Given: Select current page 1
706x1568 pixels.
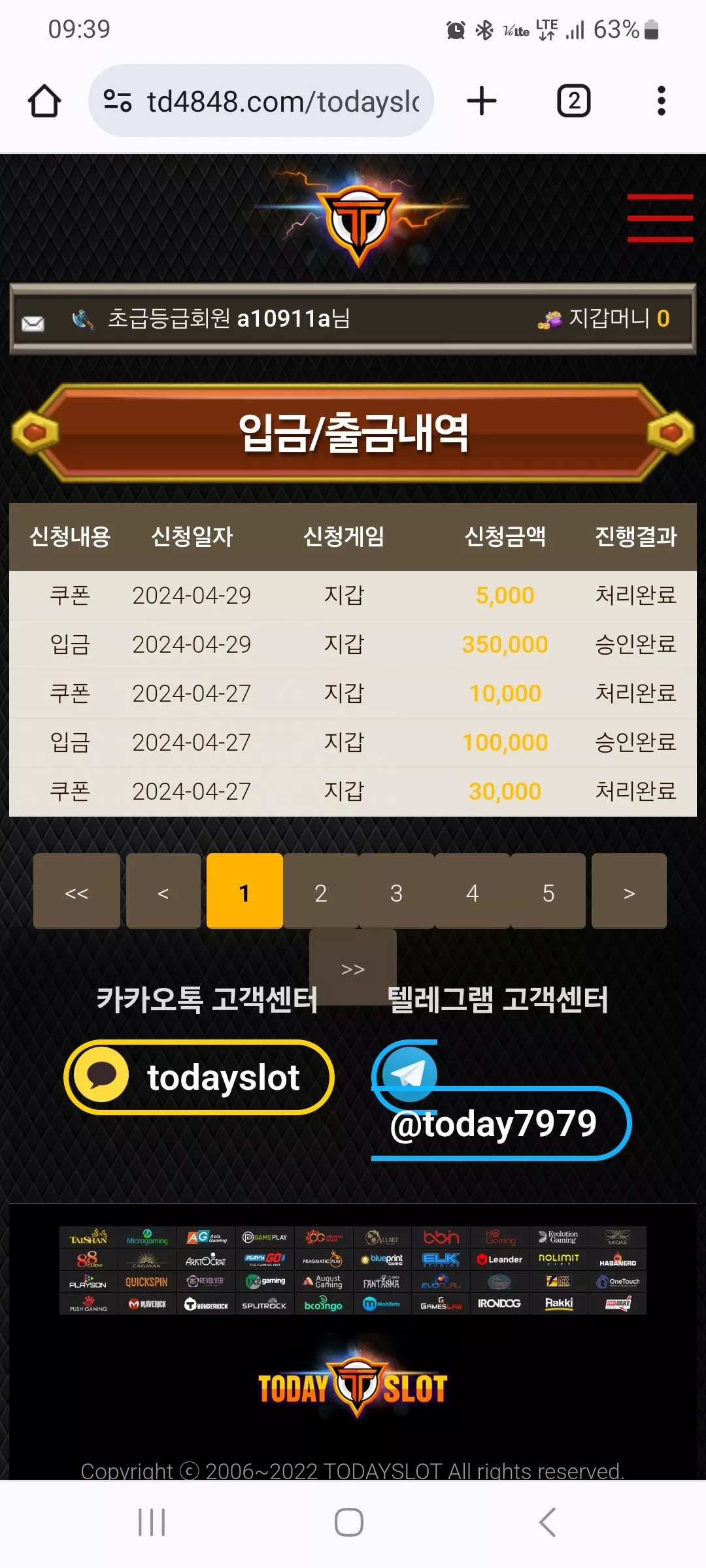Looking at the screenshot, I should pyautogui.click(x=244, y=891).
